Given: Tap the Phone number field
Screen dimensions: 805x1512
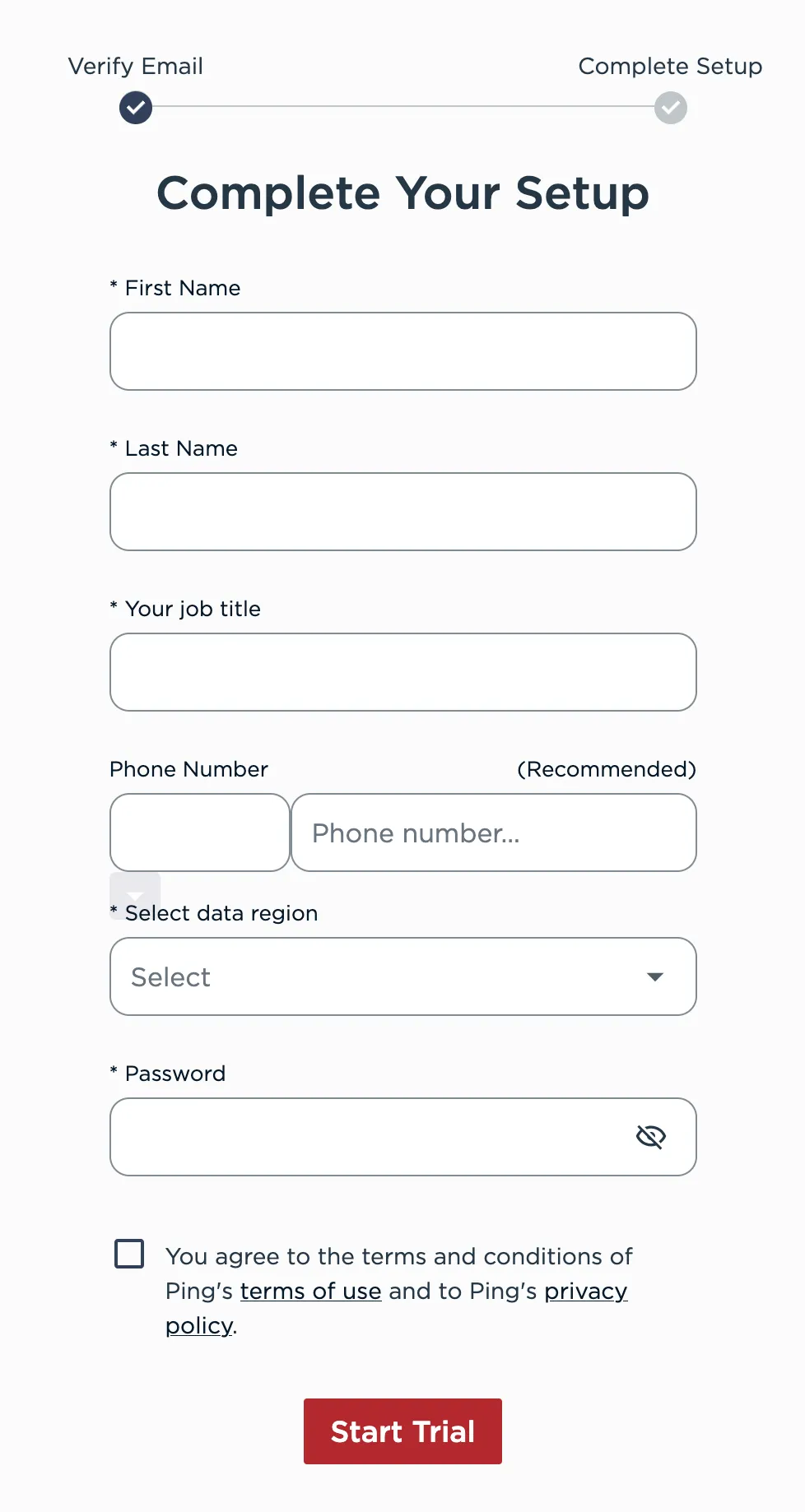Looking at the screenshot, I should [493, 833].
